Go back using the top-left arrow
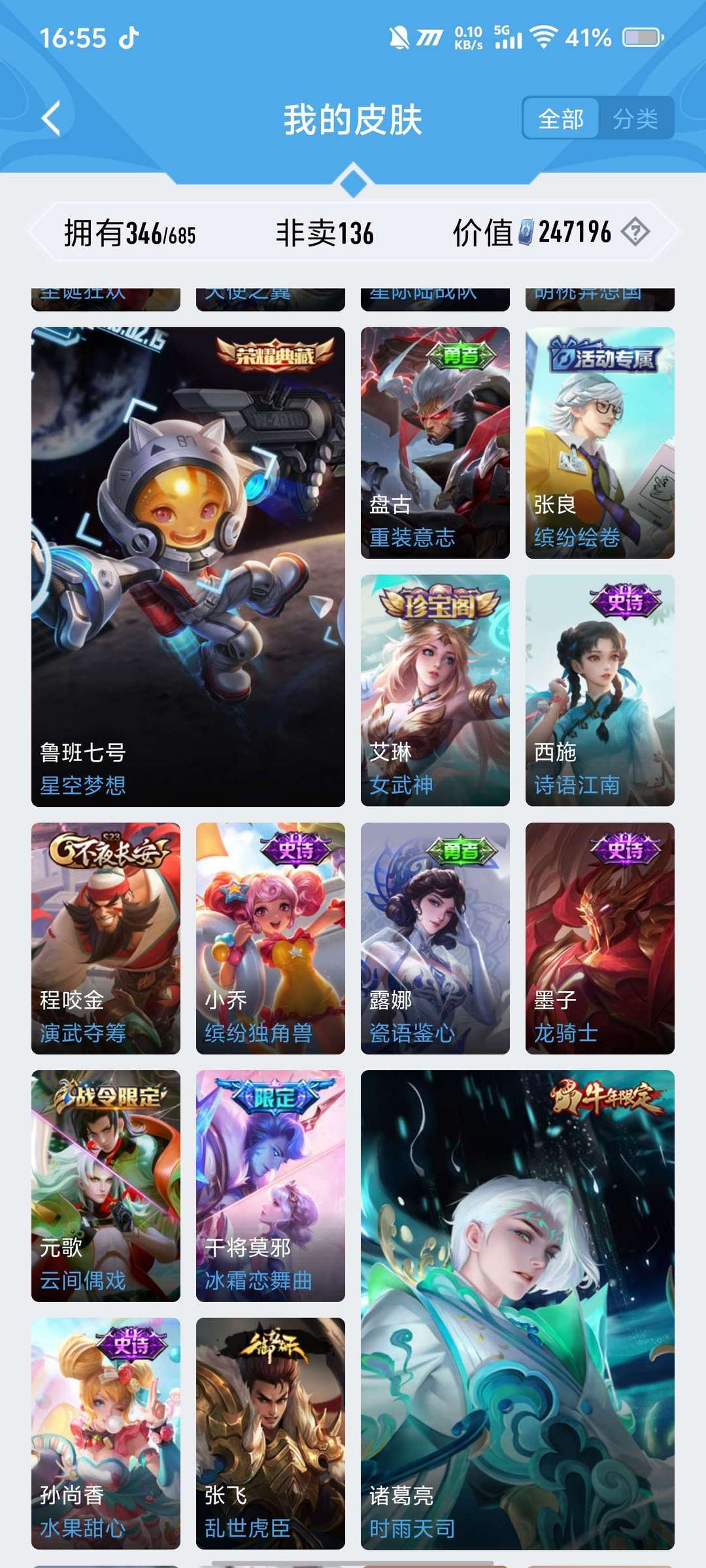 click(51, 119)
